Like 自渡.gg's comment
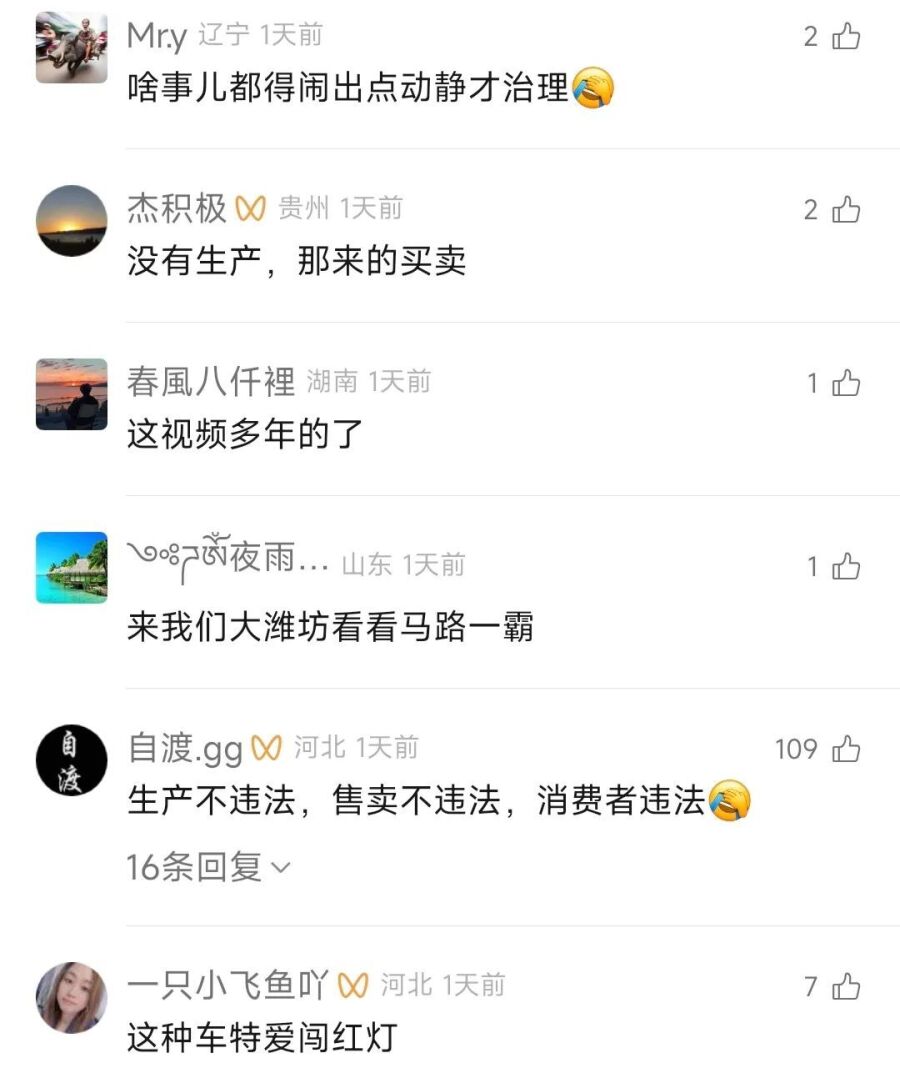 click(845, 749)
